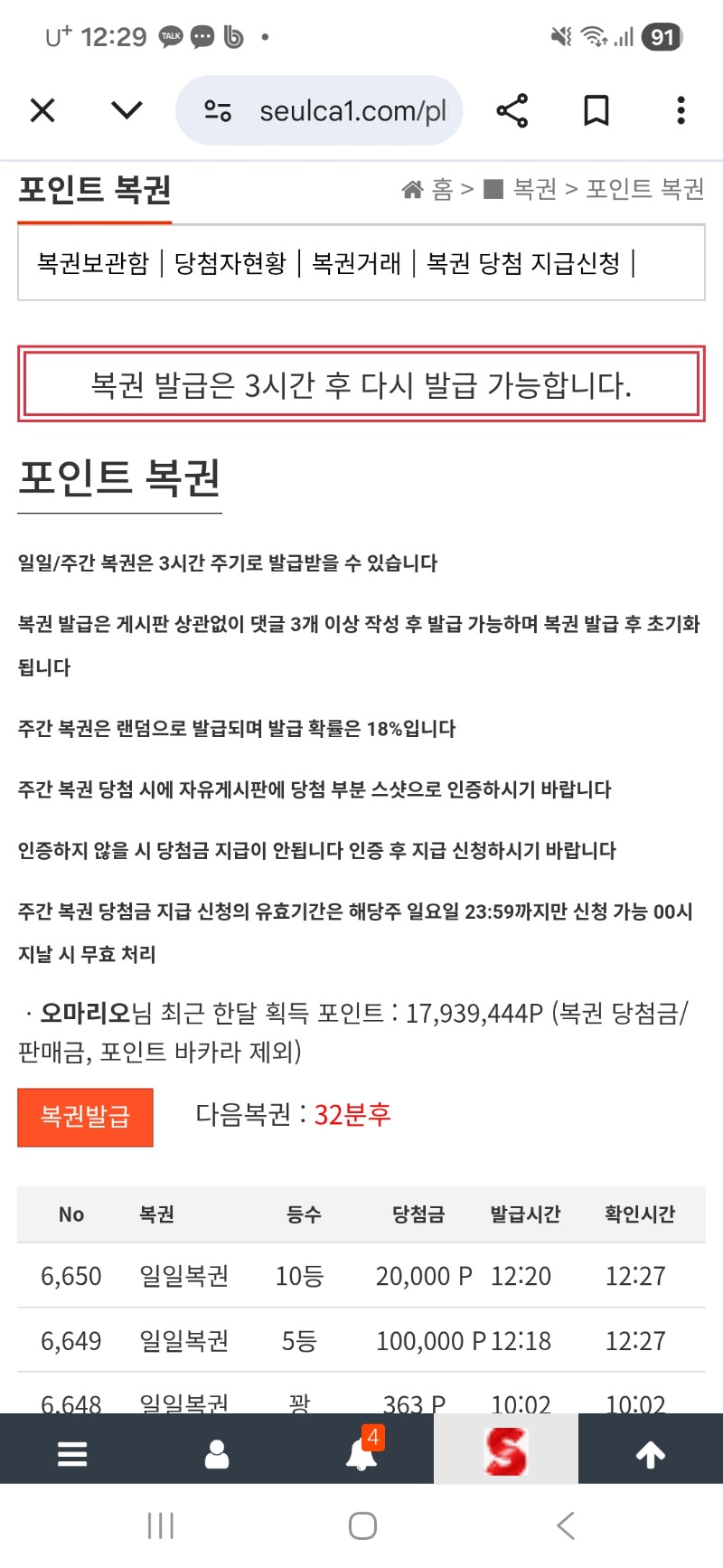The height and width of the screenshot is (1568, 723).
Task: Open the system recent apps button
Action: (x=160, y=1525)
